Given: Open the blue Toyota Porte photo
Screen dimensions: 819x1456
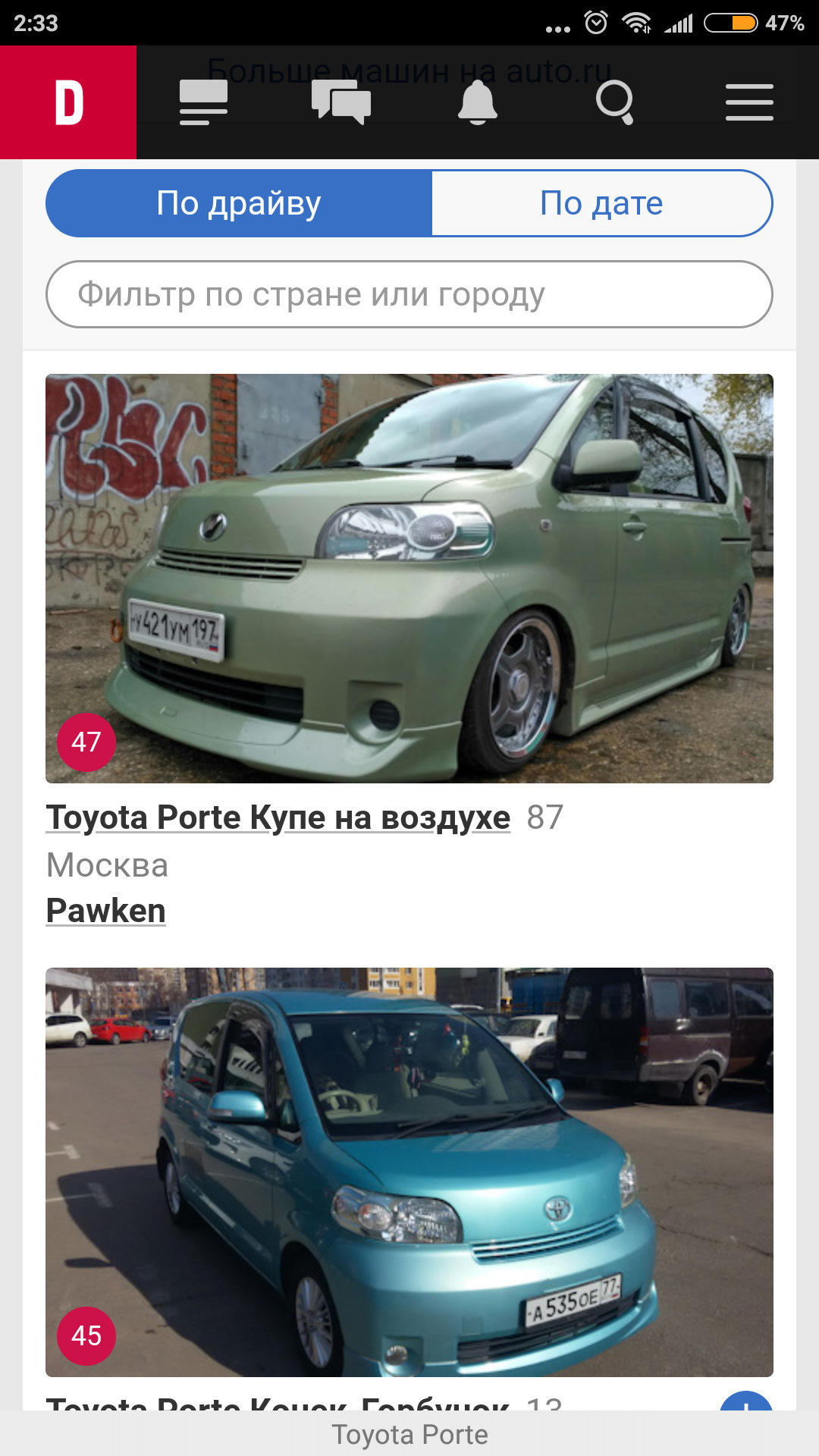Looking at the screenshot, I should [x=409, y=1172].
